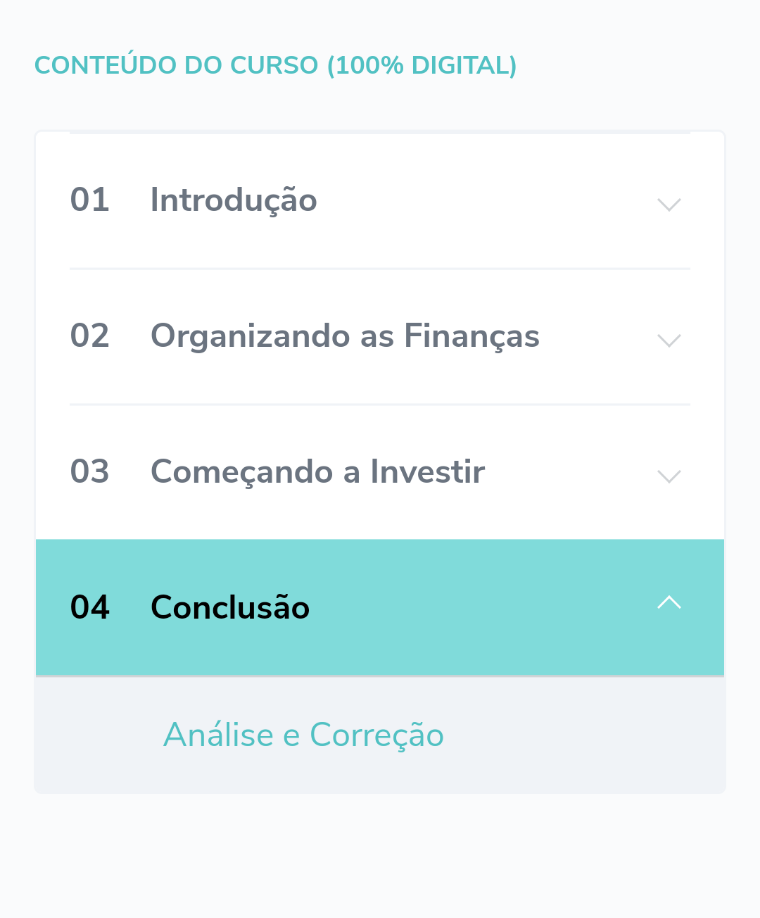The width and height of the screenshot is (760, 918).
Task: Open the Introdução module row
Action: (x=380, y=200)
